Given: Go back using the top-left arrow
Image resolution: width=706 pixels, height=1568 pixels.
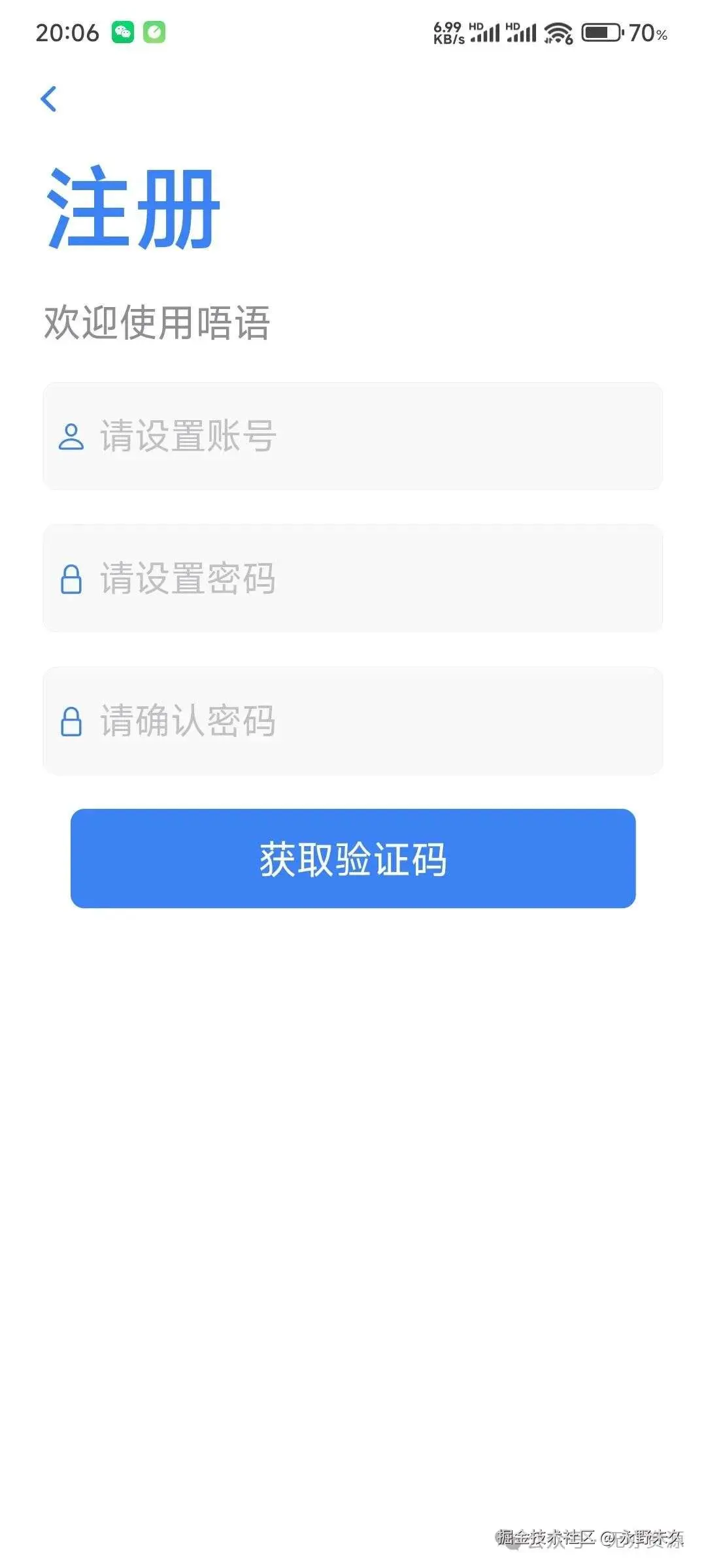Looking at the screenshot, I should [x=49, y=99].
